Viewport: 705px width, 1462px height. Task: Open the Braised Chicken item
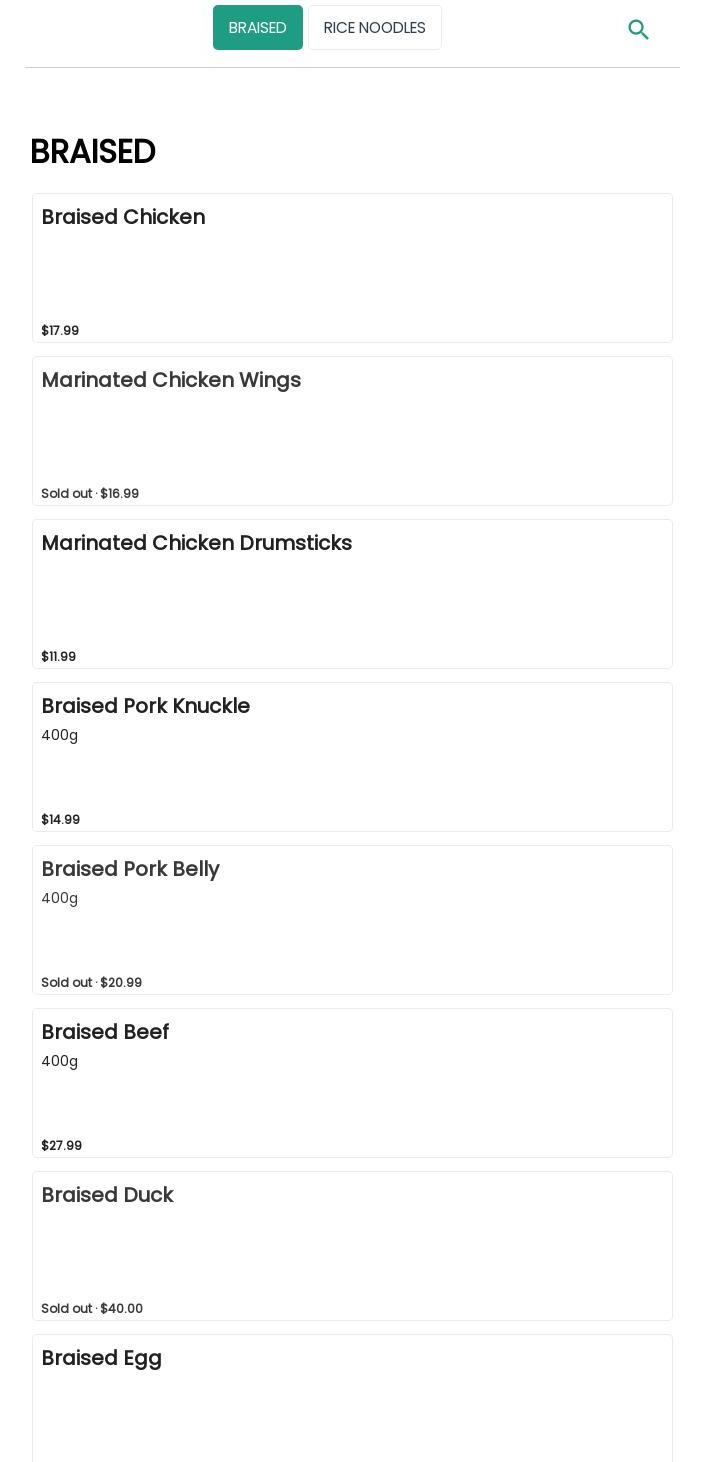coord(352,268)
